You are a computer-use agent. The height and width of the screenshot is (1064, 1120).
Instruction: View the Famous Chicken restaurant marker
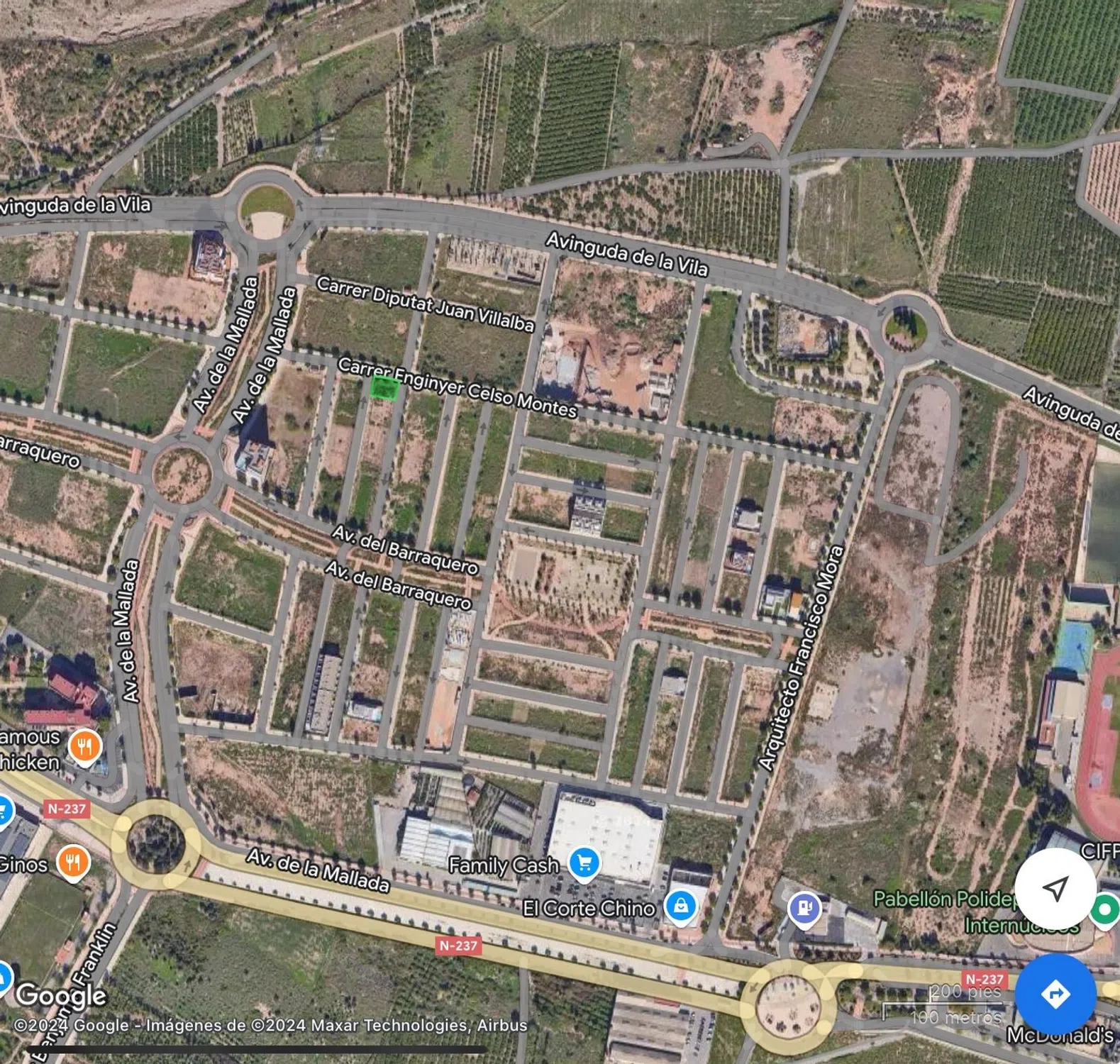(x=84, y=746)
